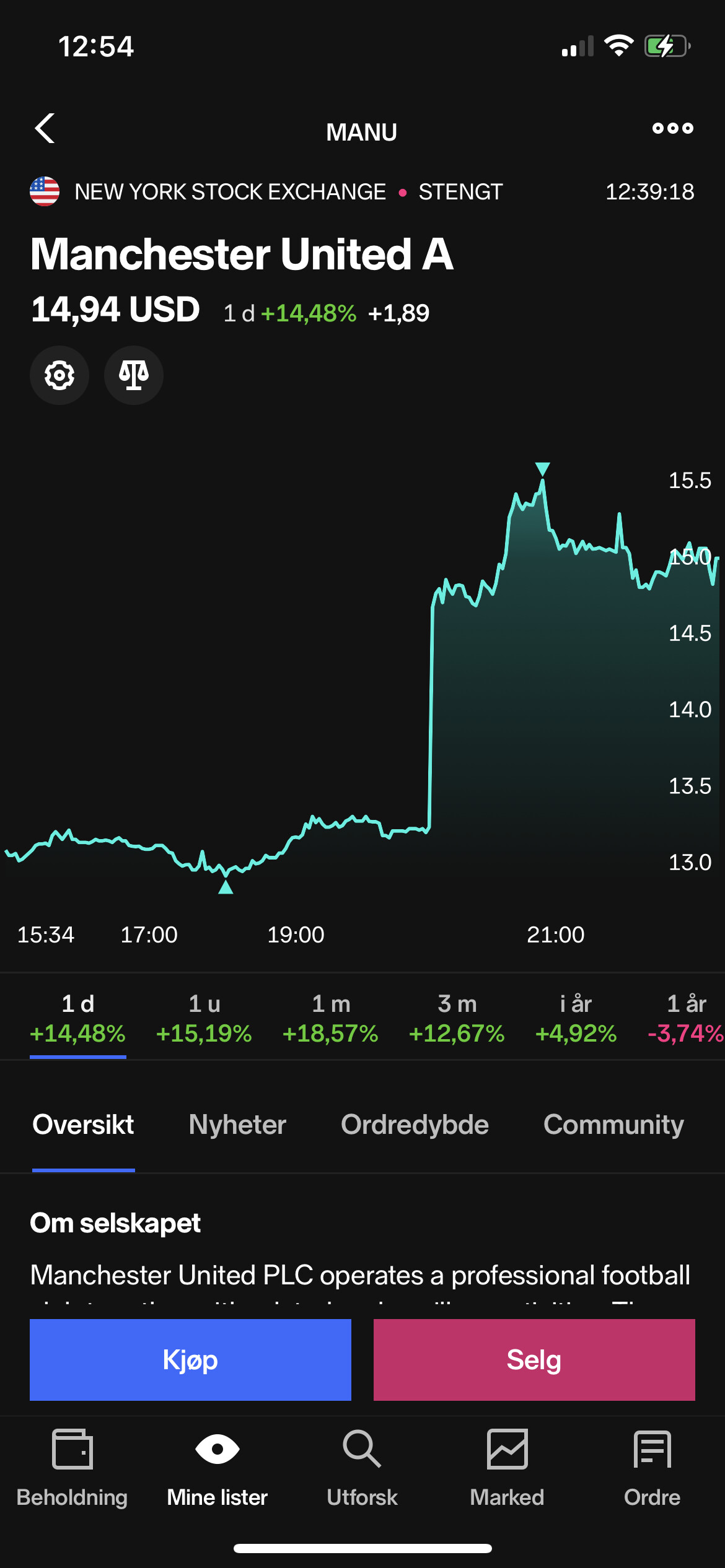Tap the Selg button
725x1568 pixels.
coord(534,1360)
